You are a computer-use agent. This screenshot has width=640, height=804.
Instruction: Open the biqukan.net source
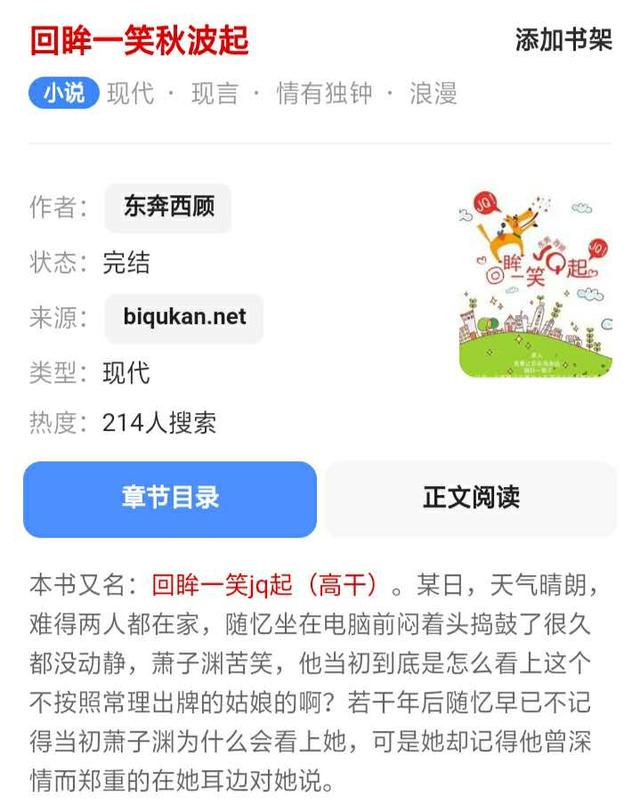point(184,317)
